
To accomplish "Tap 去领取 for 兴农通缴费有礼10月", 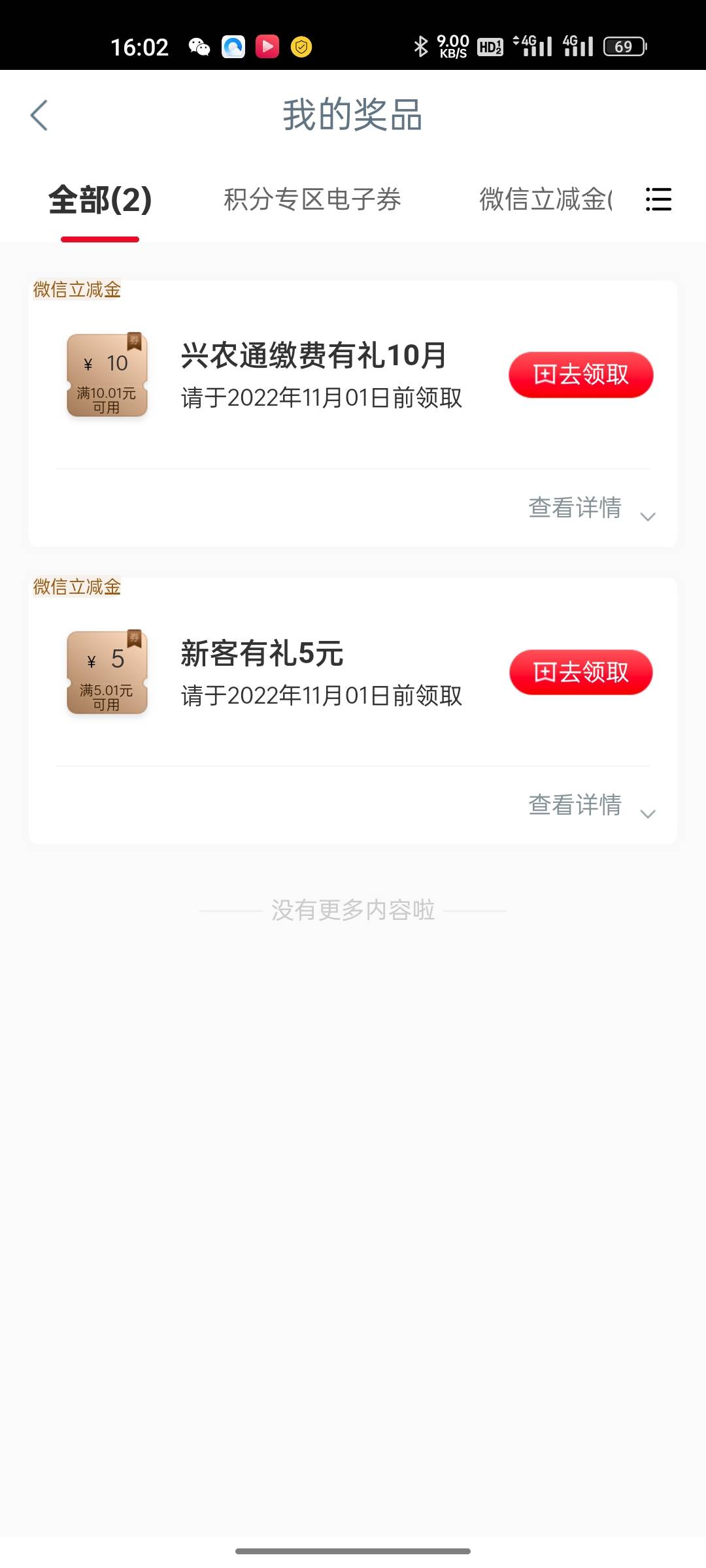I will pyautogui.click(x=581, y=375).
